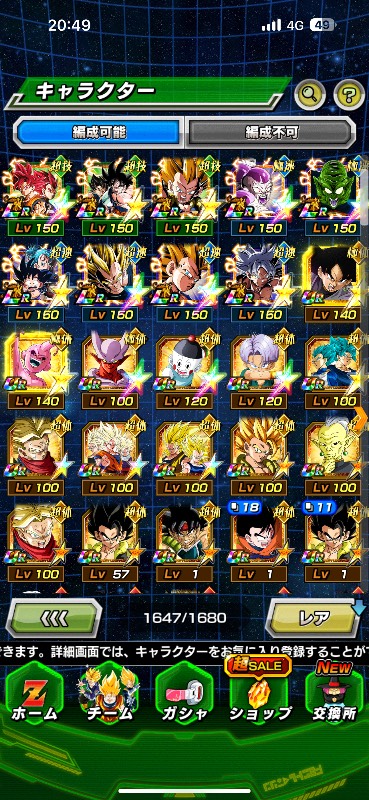
Task: Open the 交換所 tab
Action: [334, 696]
